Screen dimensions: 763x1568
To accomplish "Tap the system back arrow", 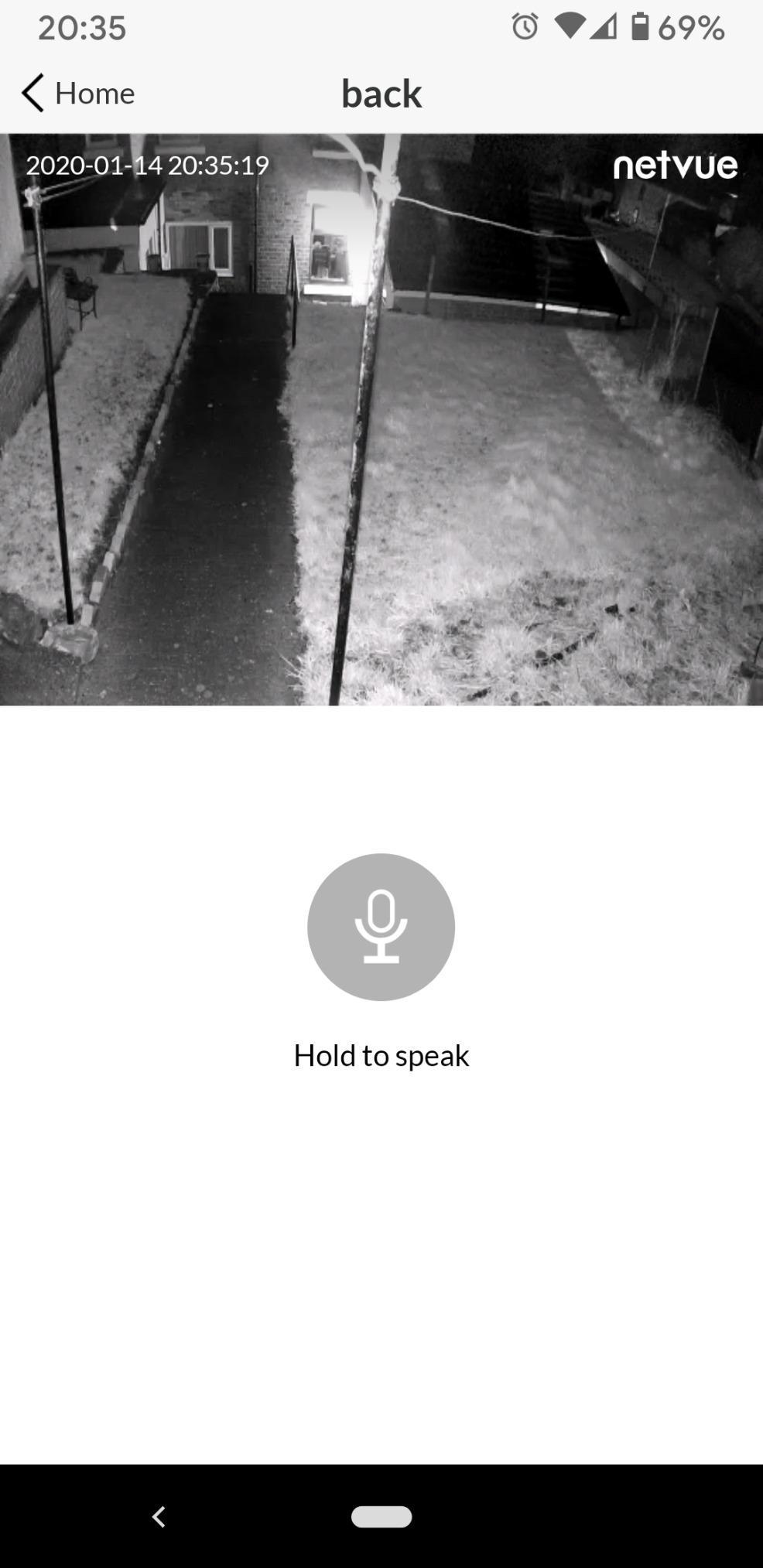I will tap(159, 1517).
